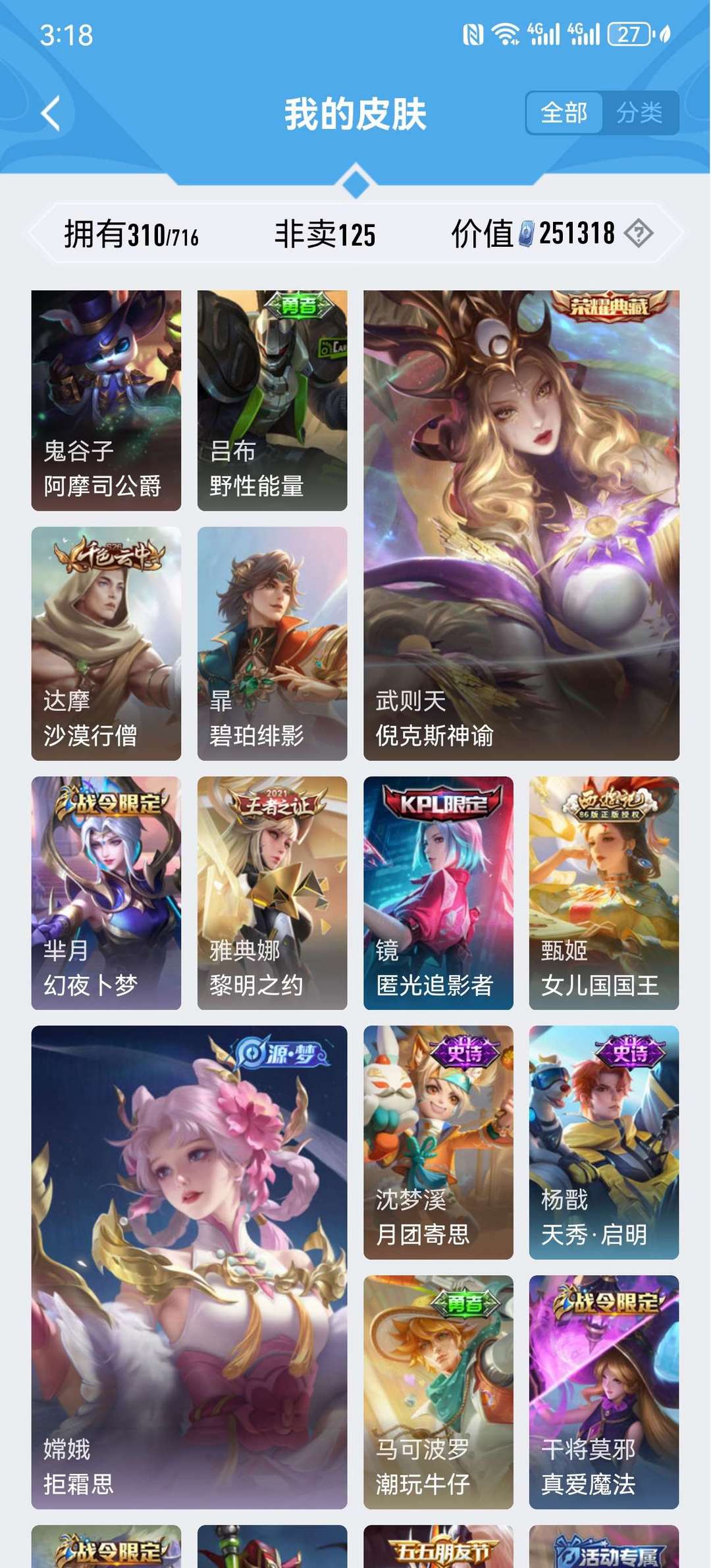
Task: Open 沈梦溪 月团寄思 skin
Action: tap(438, 1142)
